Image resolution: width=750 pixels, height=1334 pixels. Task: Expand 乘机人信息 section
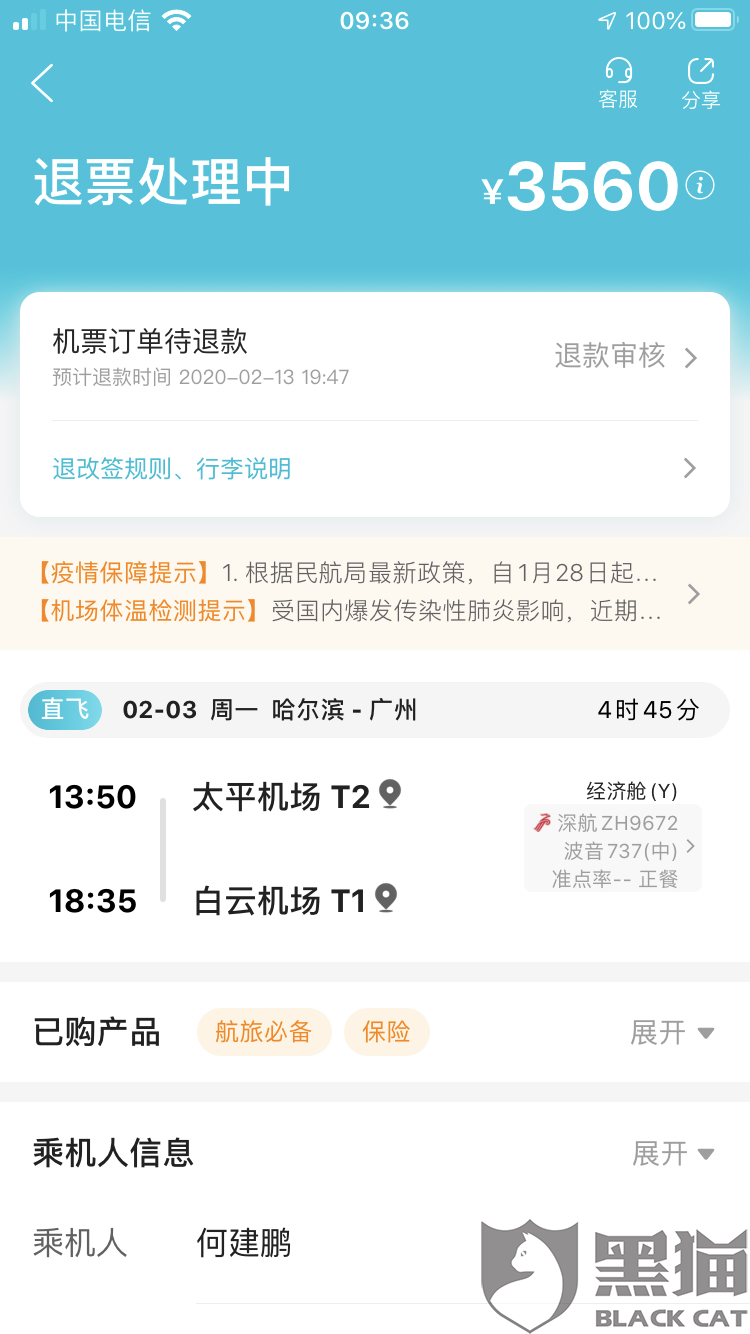(674, 1154)
